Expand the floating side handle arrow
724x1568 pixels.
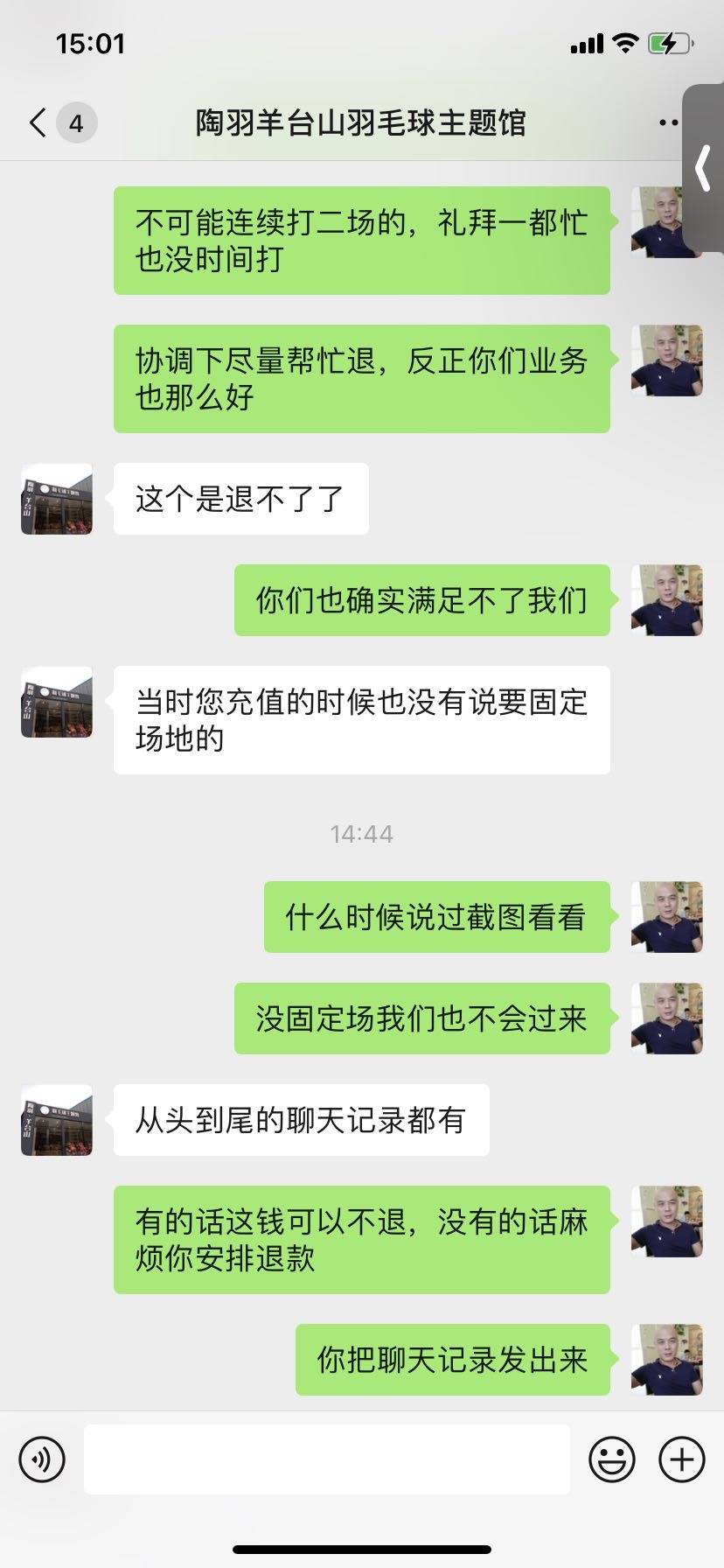click(703, 168)
